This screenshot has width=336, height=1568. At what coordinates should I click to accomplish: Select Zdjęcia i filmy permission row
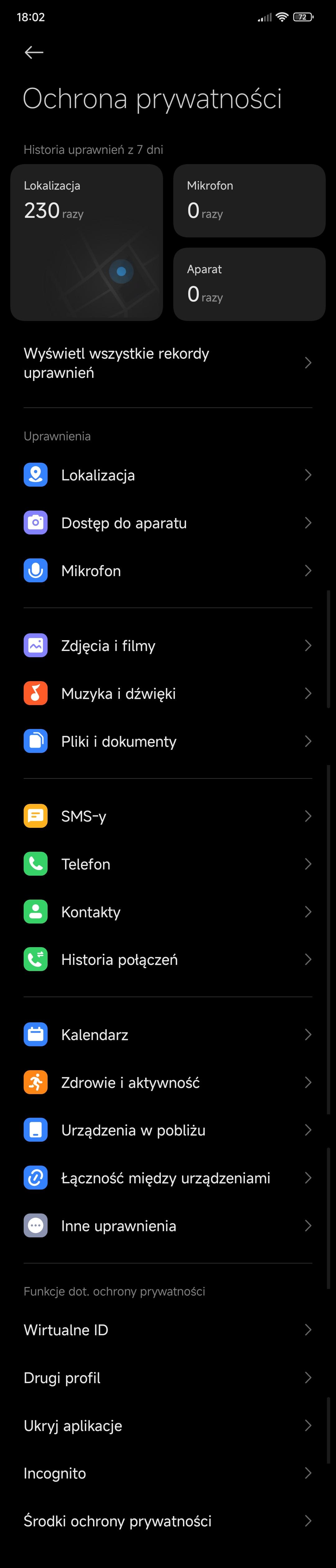[x=168, y=645]
